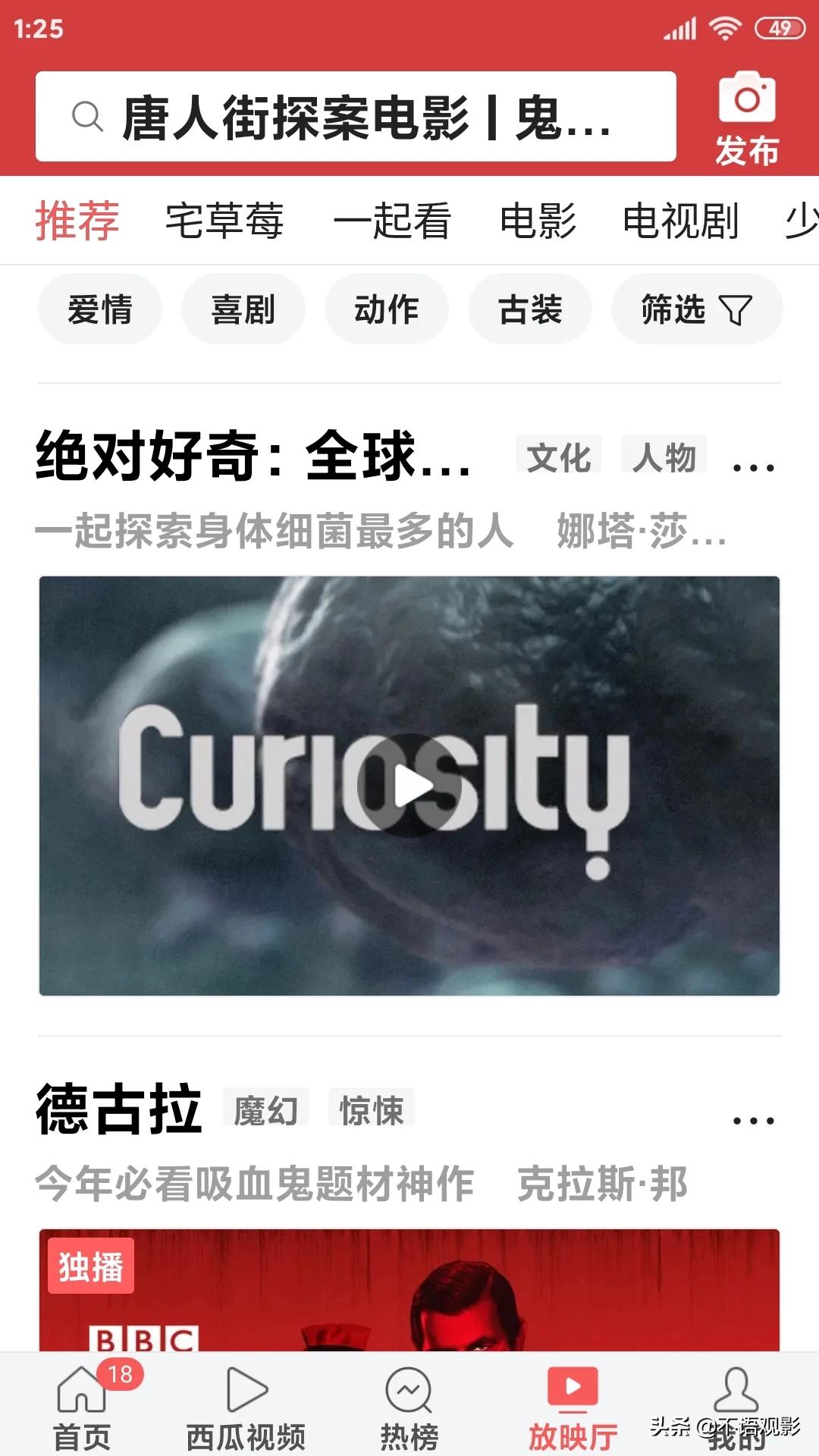Open the 德古拉 poster card
Image resolution: width=819 pixels, height=1456 pixels.
409,1289
